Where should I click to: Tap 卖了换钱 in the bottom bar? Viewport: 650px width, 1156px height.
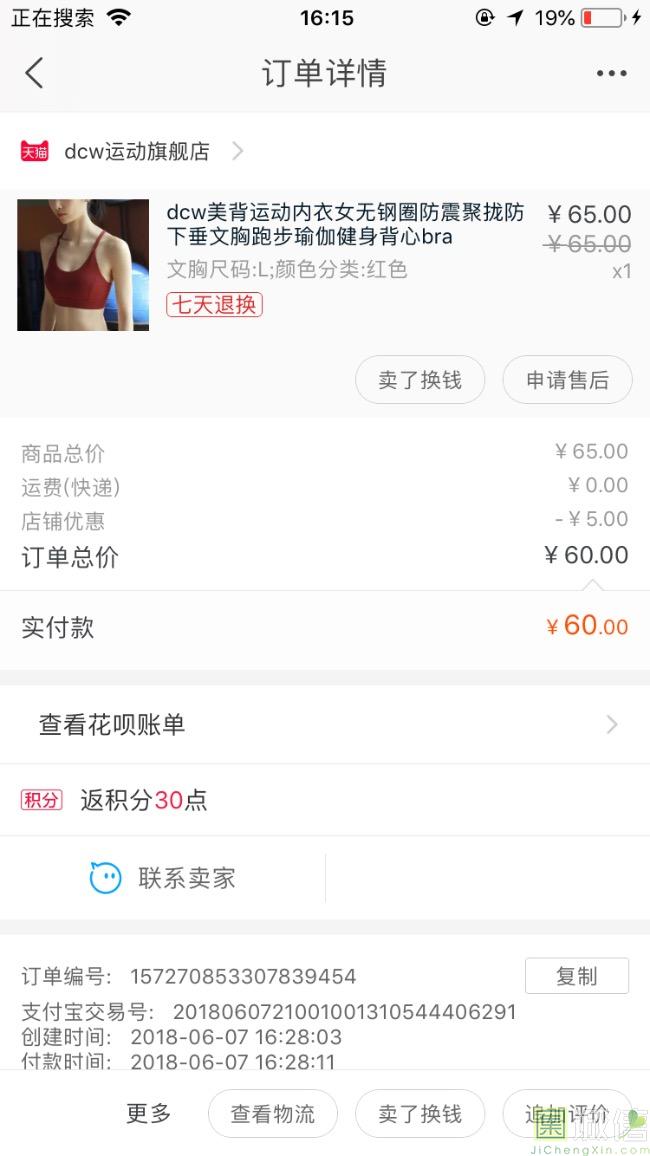tap(420, 1114)
